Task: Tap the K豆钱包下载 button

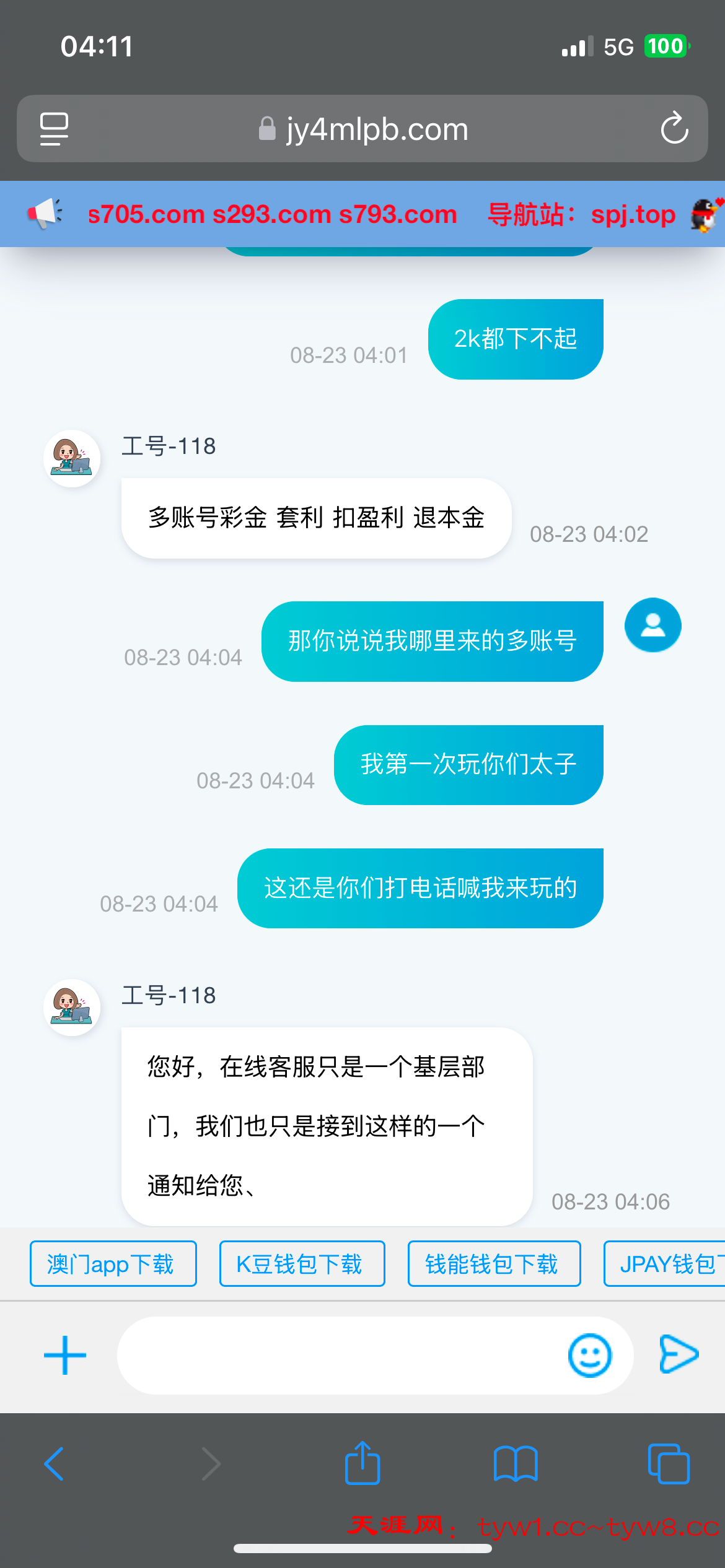Action: 302,1264
